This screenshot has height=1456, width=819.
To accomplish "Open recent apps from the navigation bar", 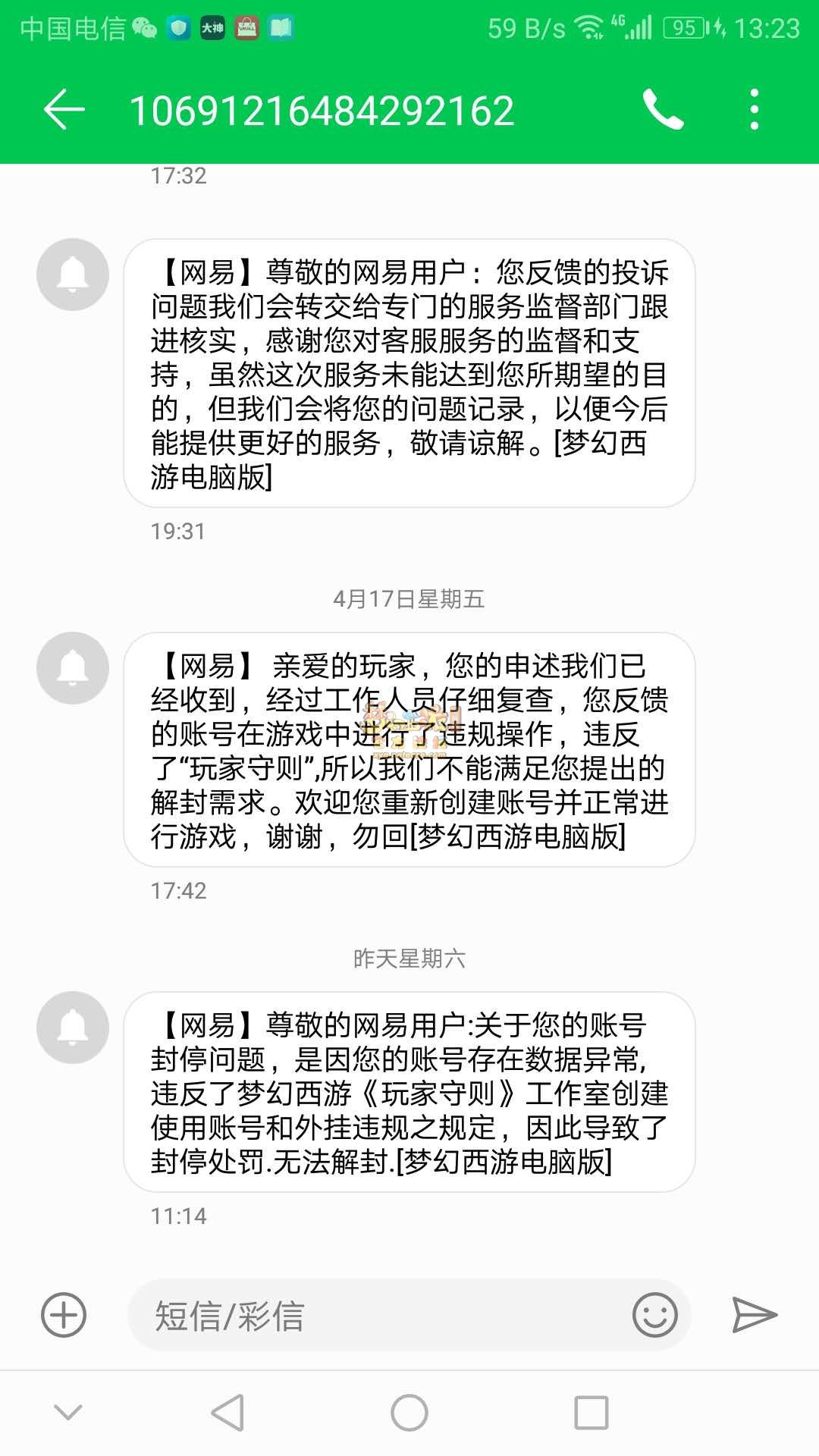I will [x=591, y=1413].
